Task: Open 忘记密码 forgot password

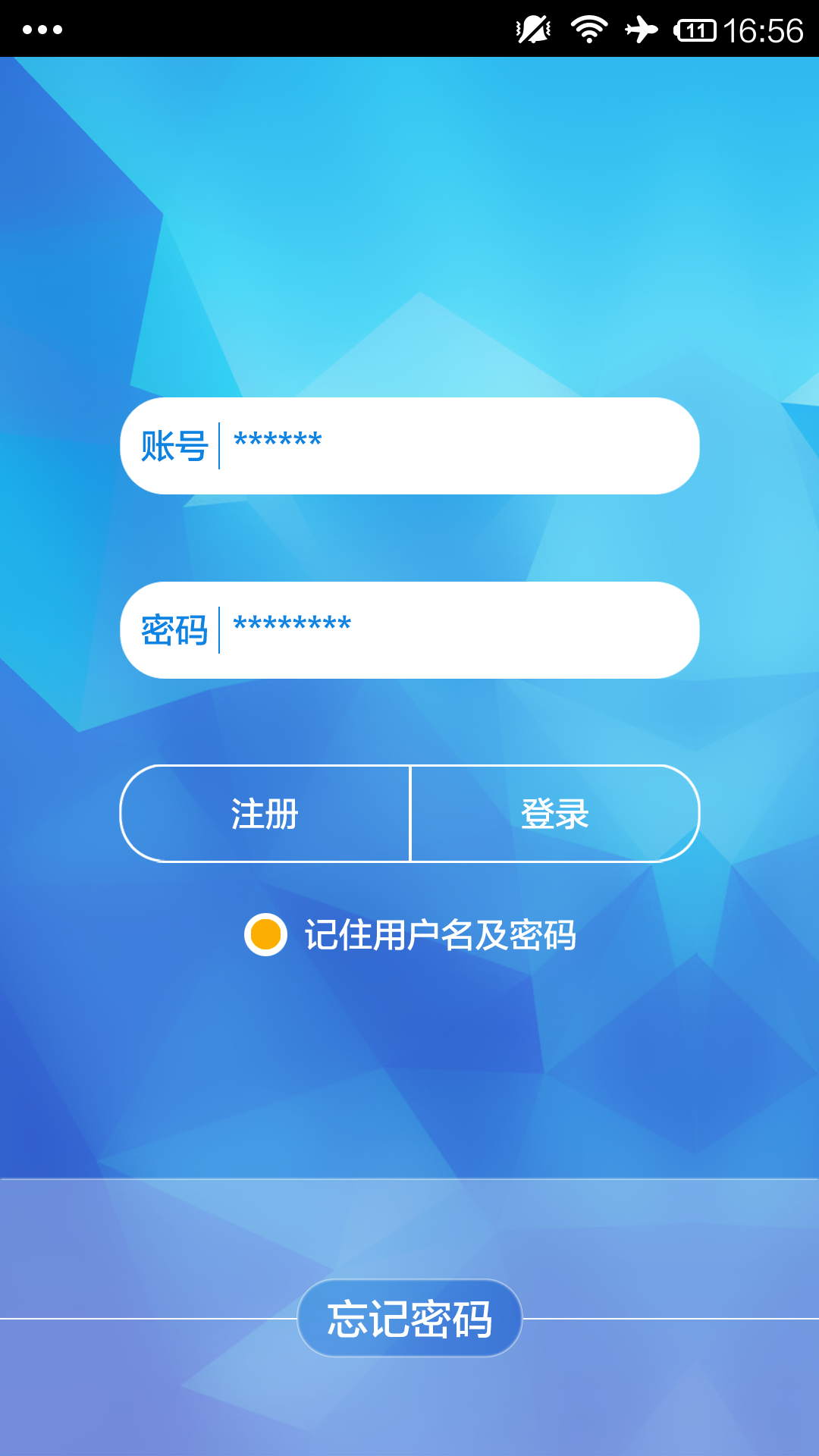Action: click(409, 1318)
